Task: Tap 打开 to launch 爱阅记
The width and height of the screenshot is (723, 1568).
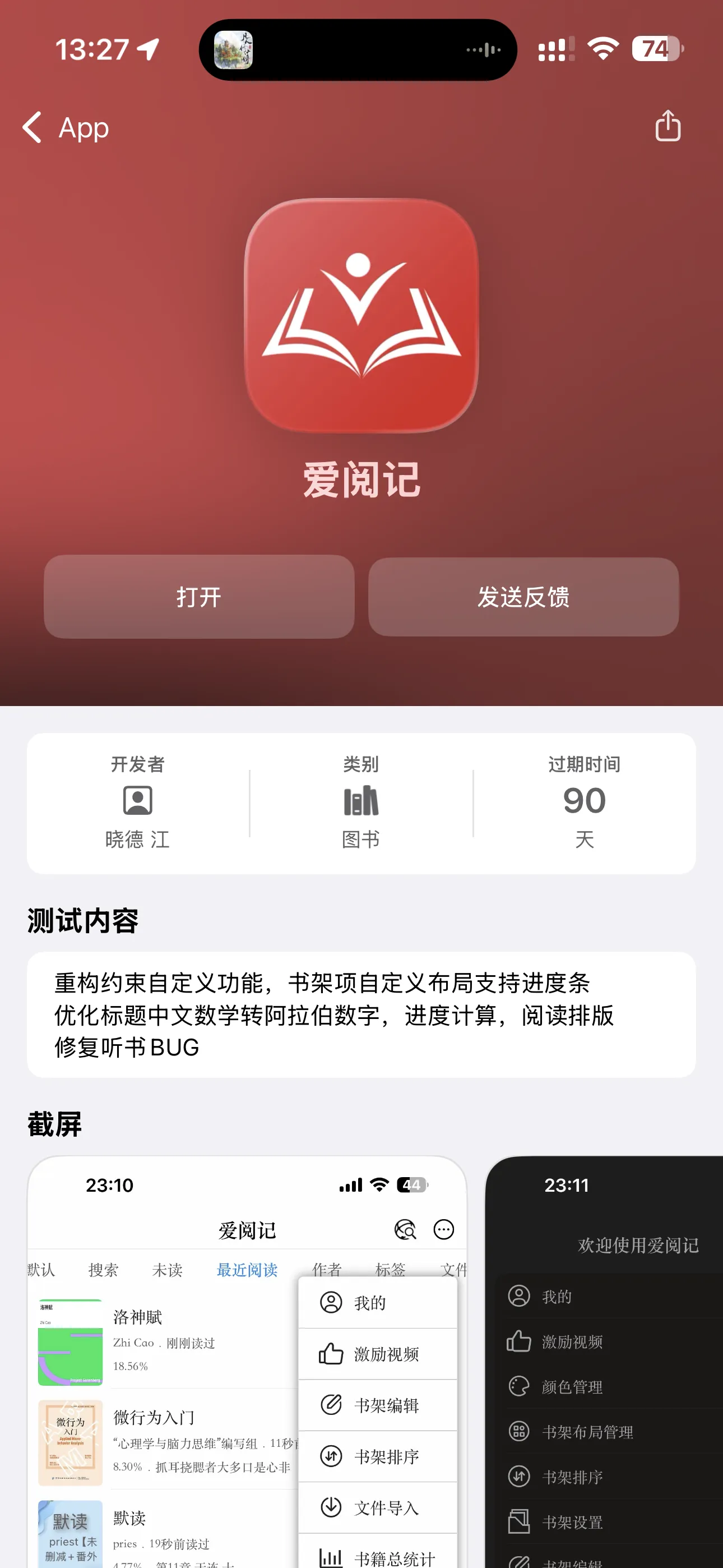Action: [x=199, y=597]
